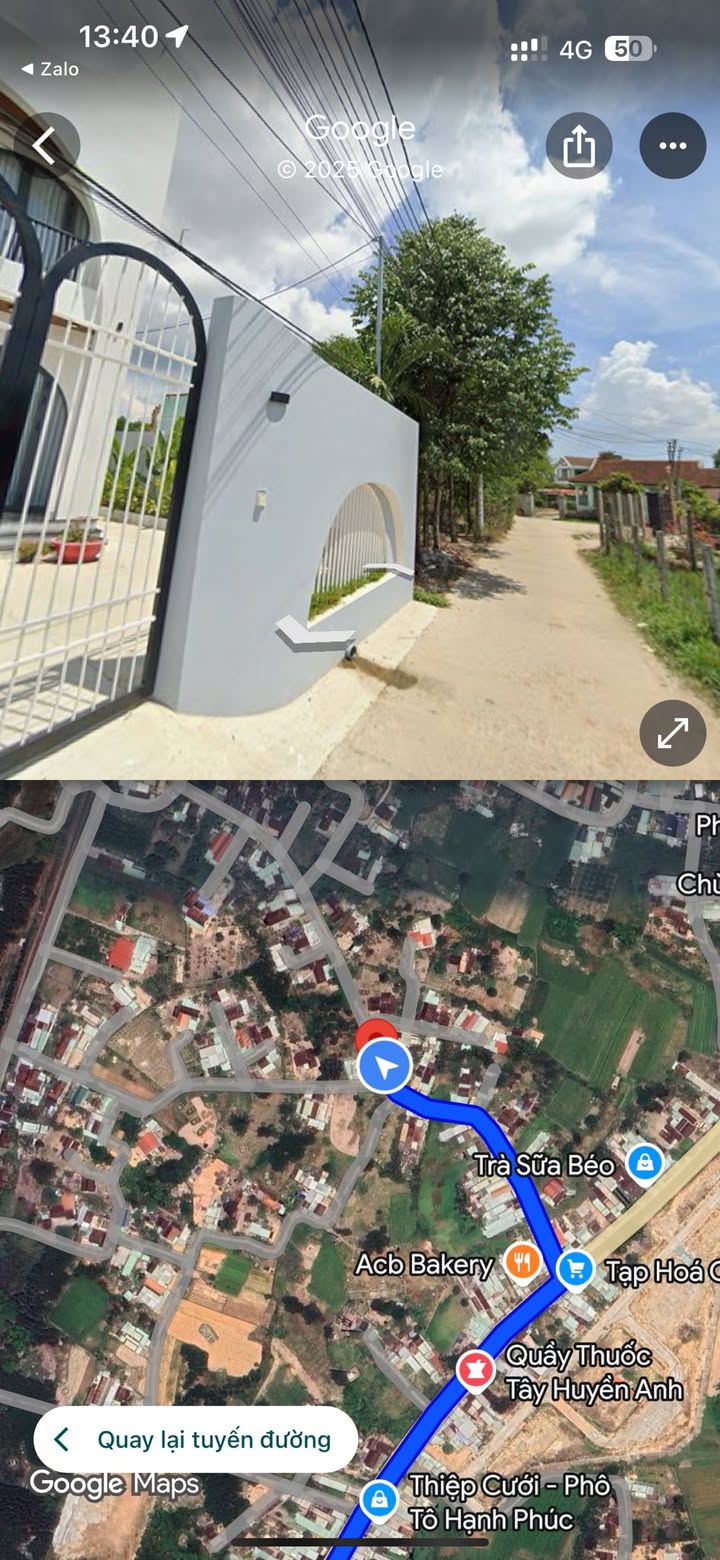Tap "Quay lại tuyến đường" button
The height and width of the screenshot is (1560, 720).
click(x=196, y=1440)
